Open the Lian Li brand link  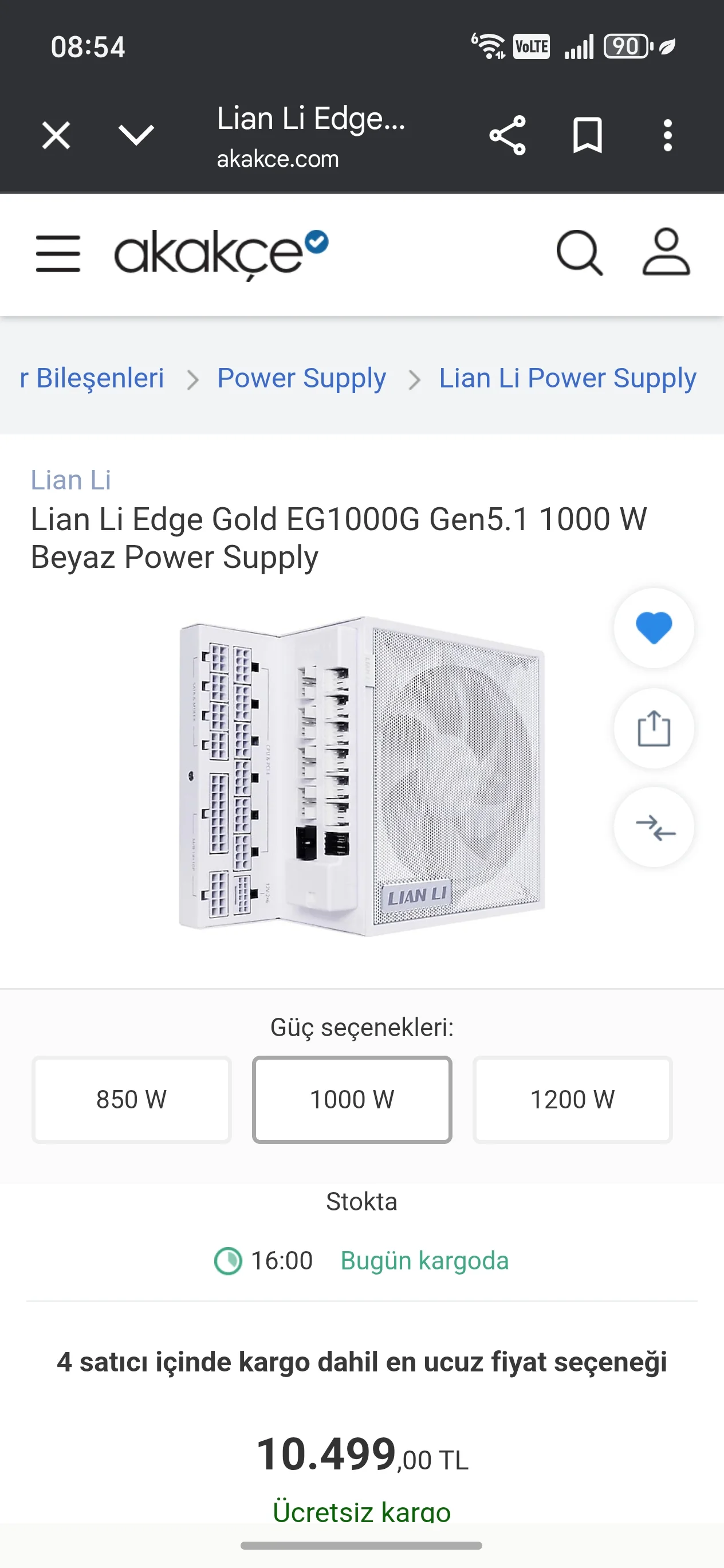70,480
